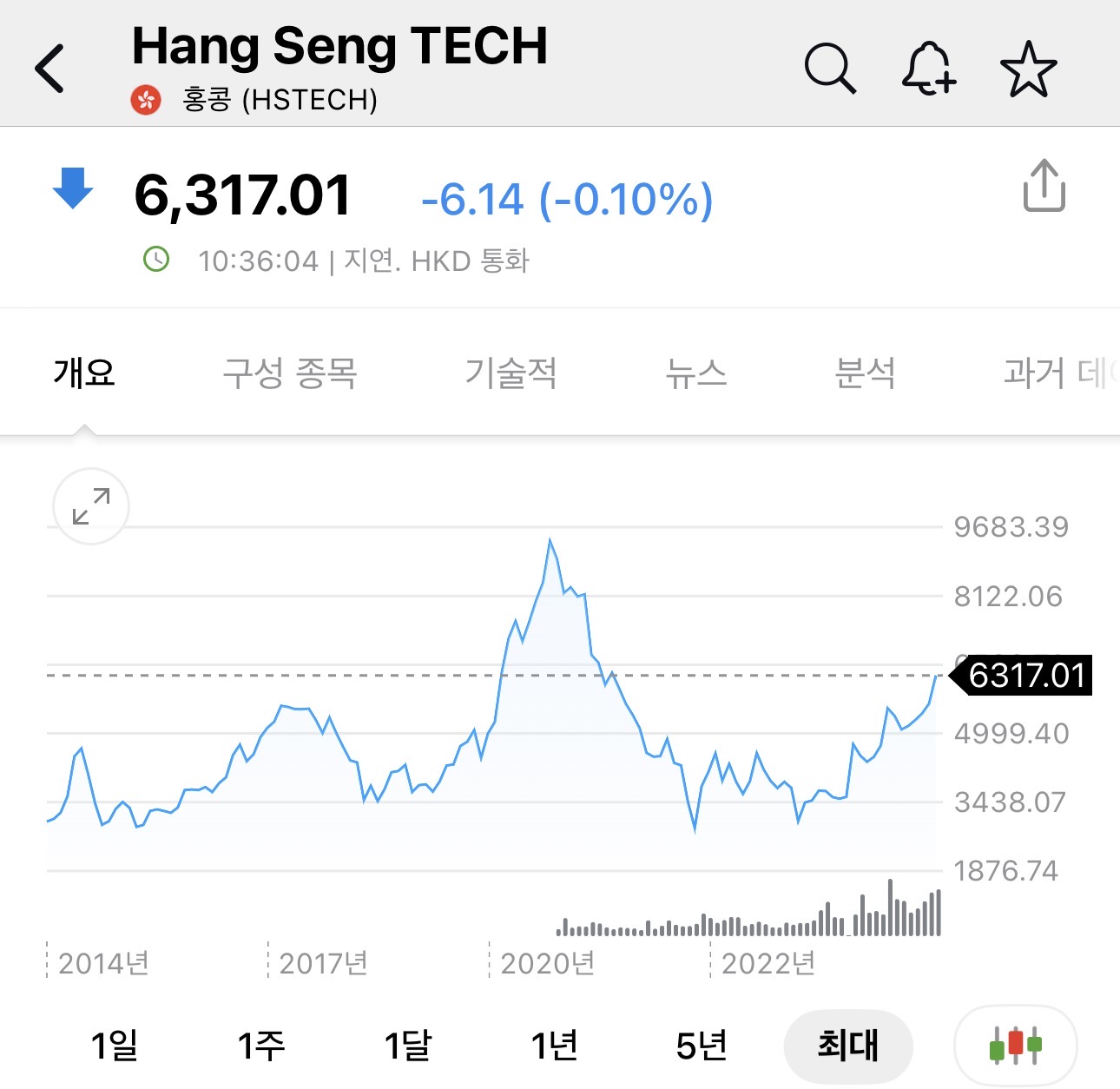Image resolution: width=1120 pixels, height=1089 pixels.
Task: Open the 분석 tab
Action: pos(865,373)
